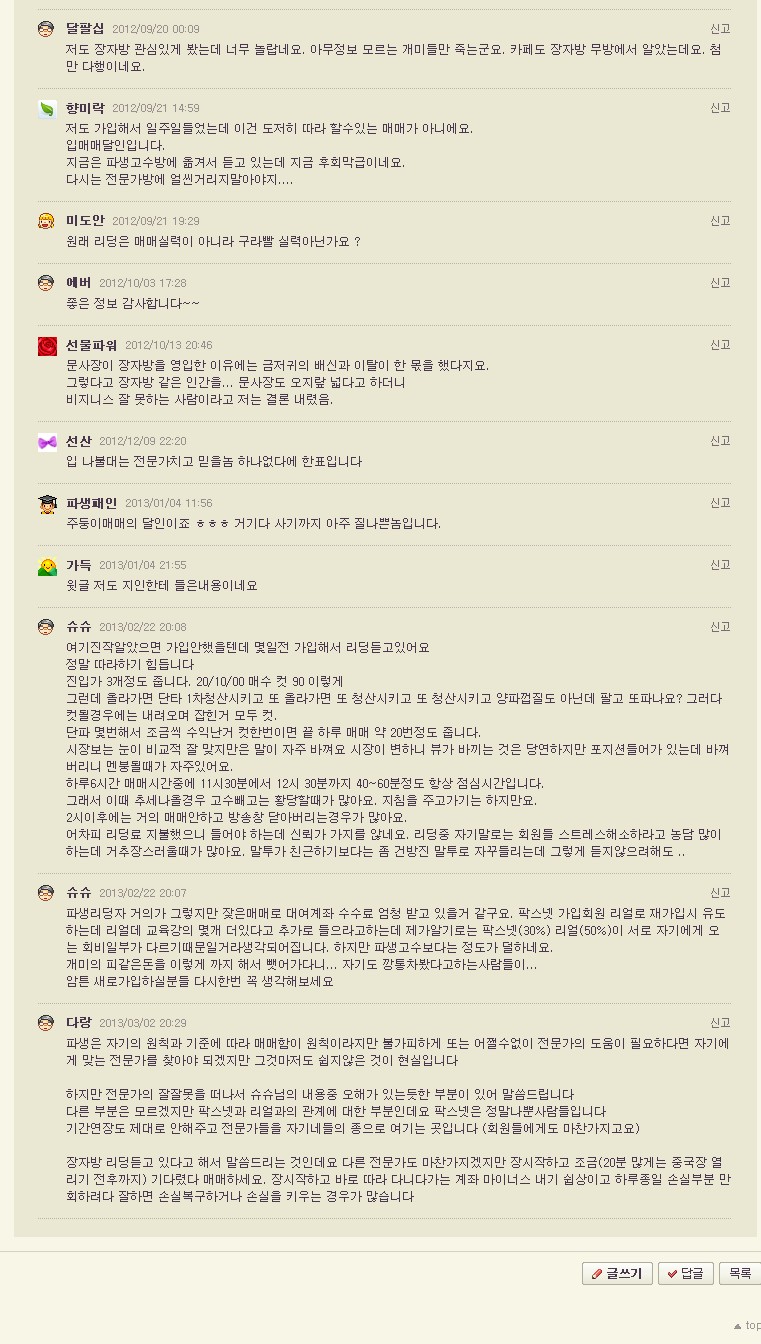Report 파생패인's comment via 신고
Screen dimensions: 761x1344
click(720, 503)
